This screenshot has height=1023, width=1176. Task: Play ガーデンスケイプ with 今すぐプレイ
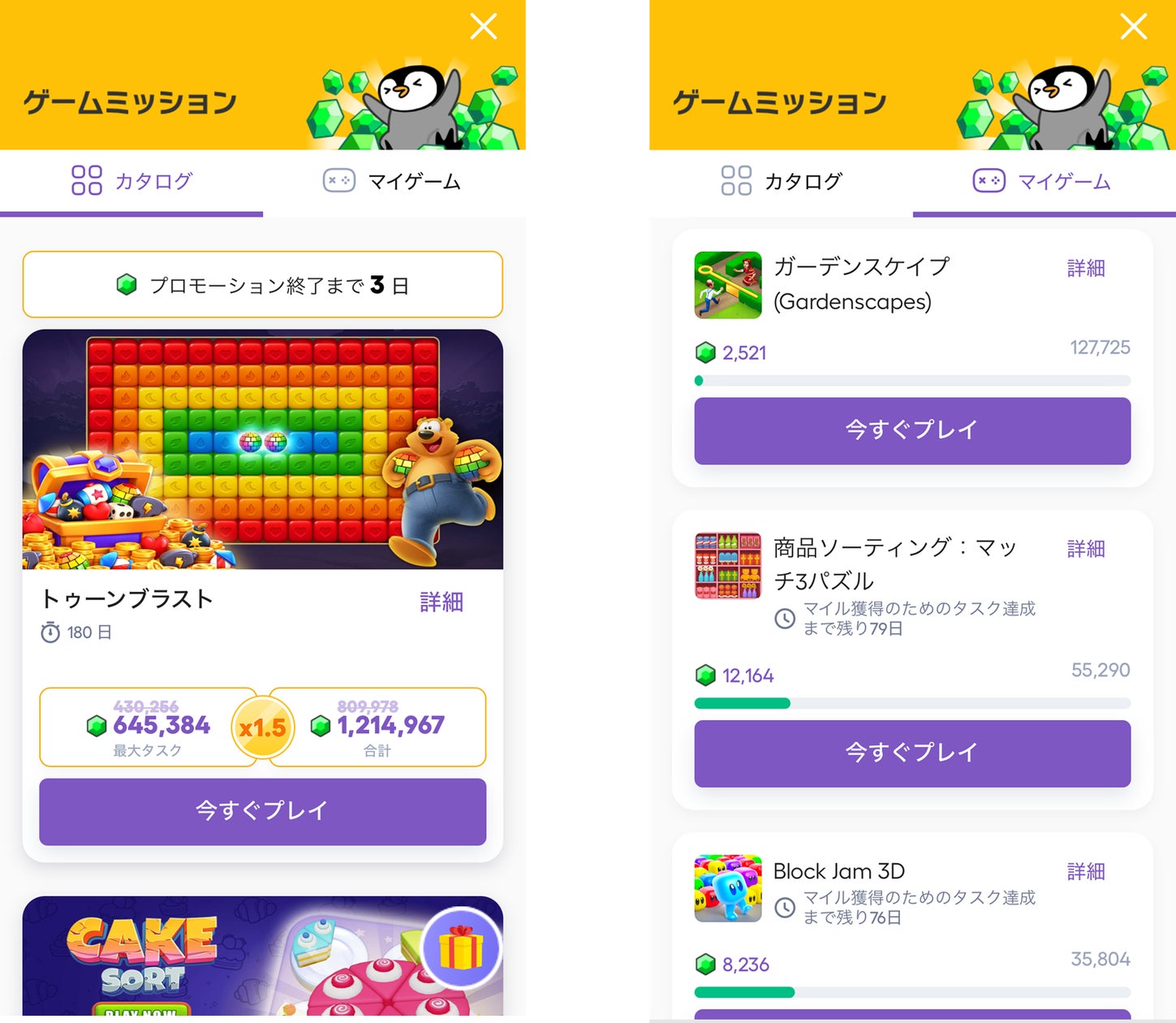point(911,430)
